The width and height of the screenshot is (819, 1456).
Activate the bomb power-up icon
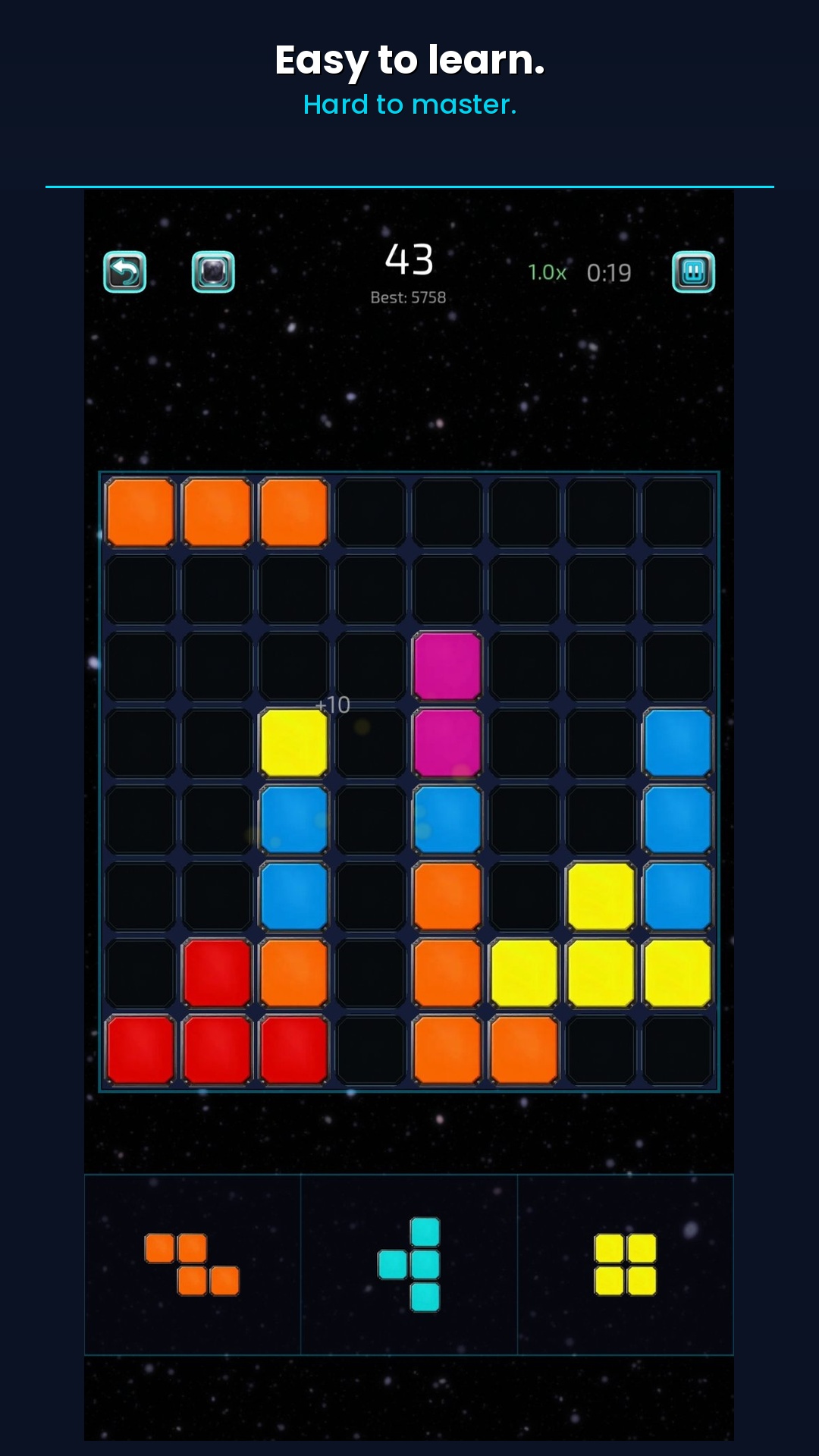[x=213, y=273]
